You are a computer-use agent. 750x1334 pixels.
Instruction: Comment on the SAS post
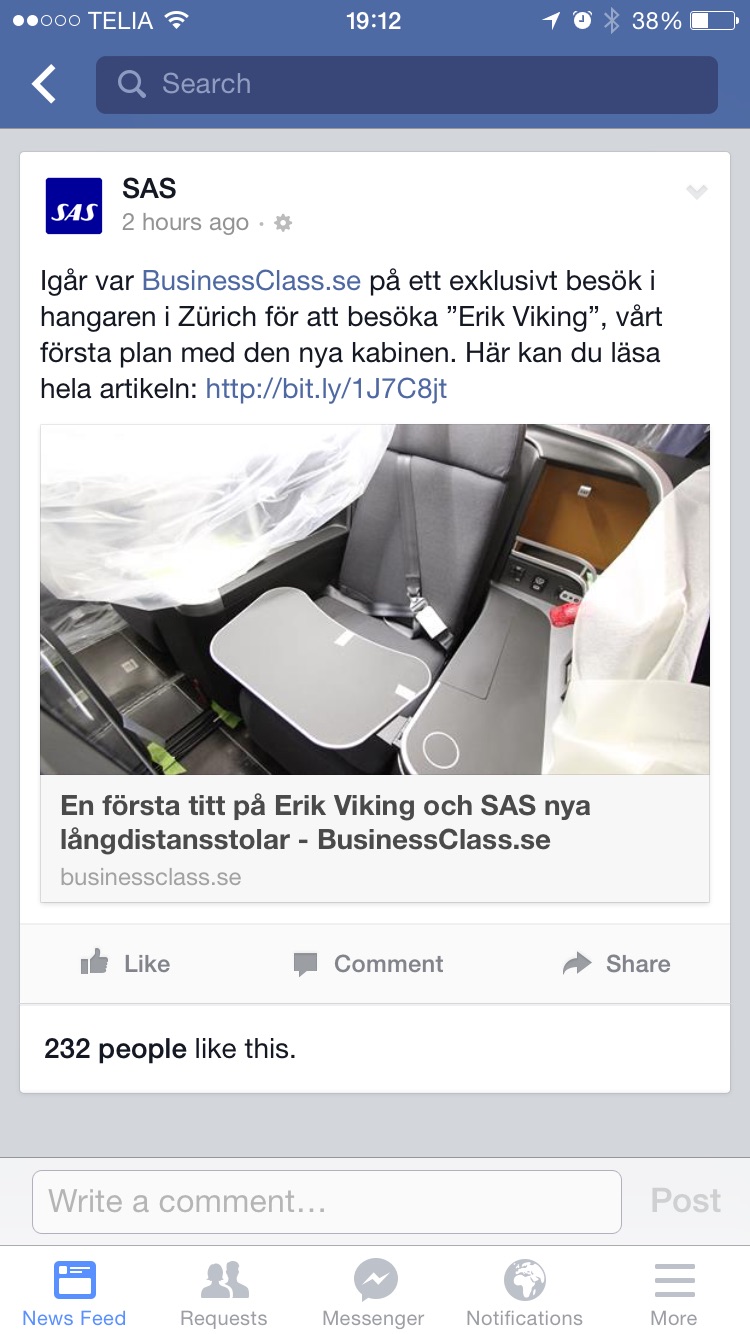pos(368,964)
